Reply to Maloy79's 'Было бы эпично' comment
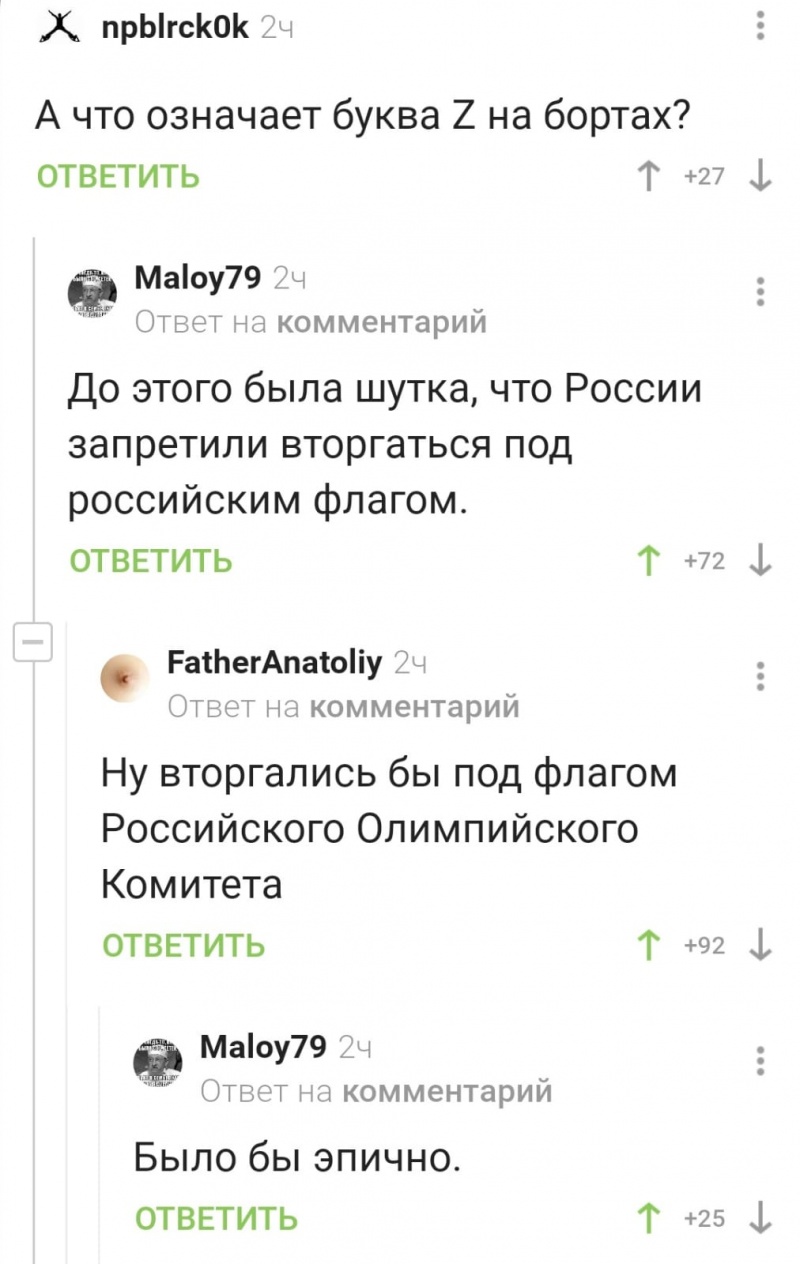 [216, 1217]
